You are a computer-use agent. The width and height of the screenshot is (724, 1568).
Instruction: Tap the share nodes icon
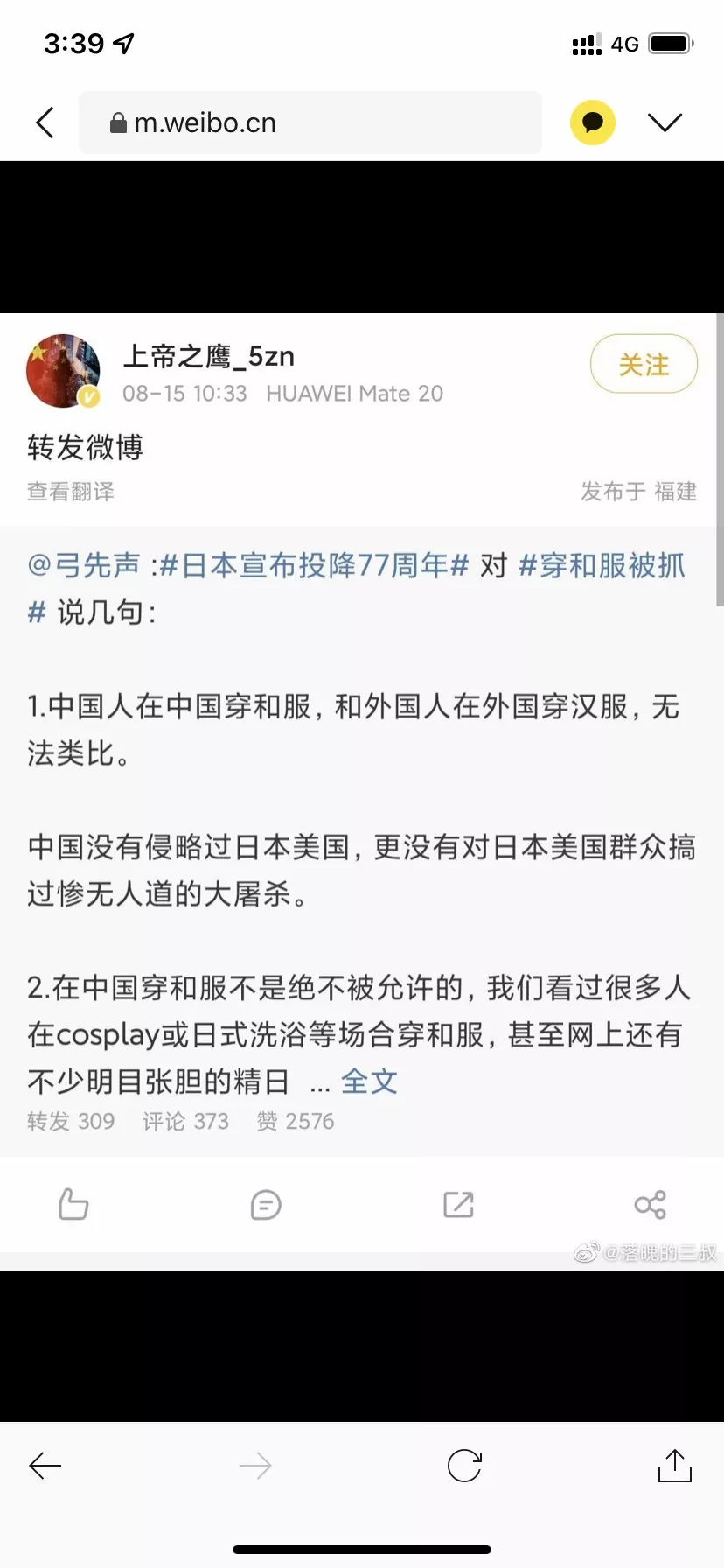[x=651, y=1204]
